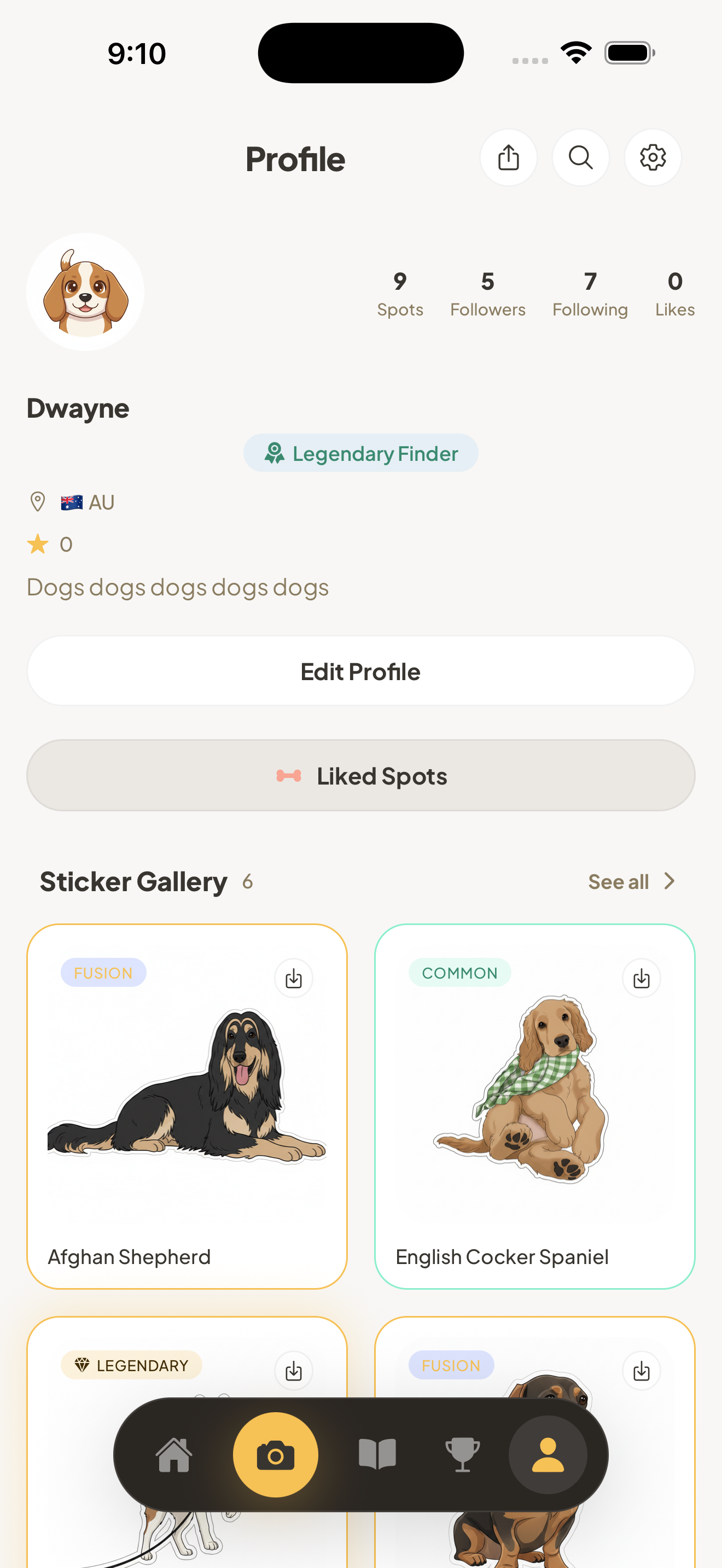The width and height of the screenshot is (722, 1568).
Task: Toggle the Liked Spots view
Action: pos(360,775)
